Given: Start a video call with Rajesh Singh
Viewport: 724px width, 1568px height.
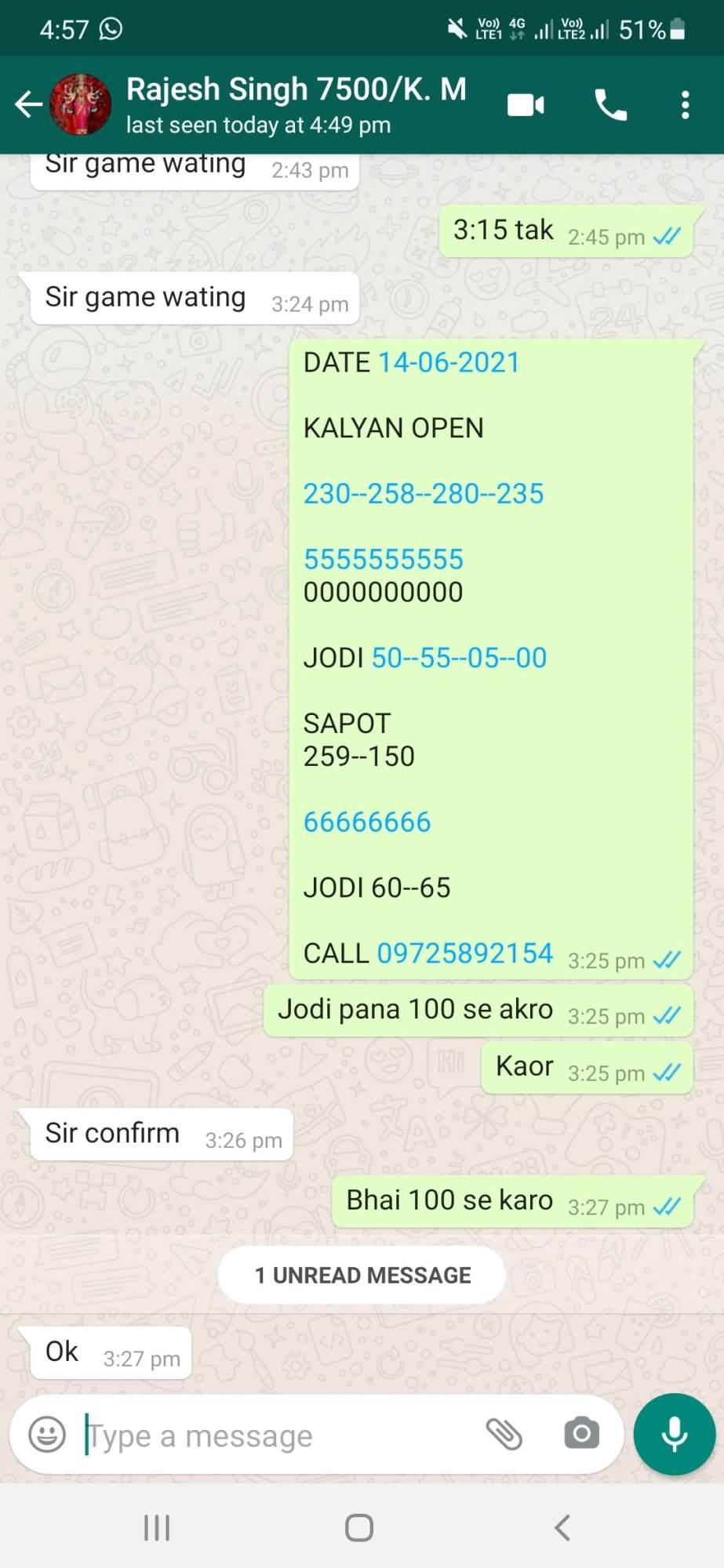Looking at the screenshot, I should click(x=526, y=104).
